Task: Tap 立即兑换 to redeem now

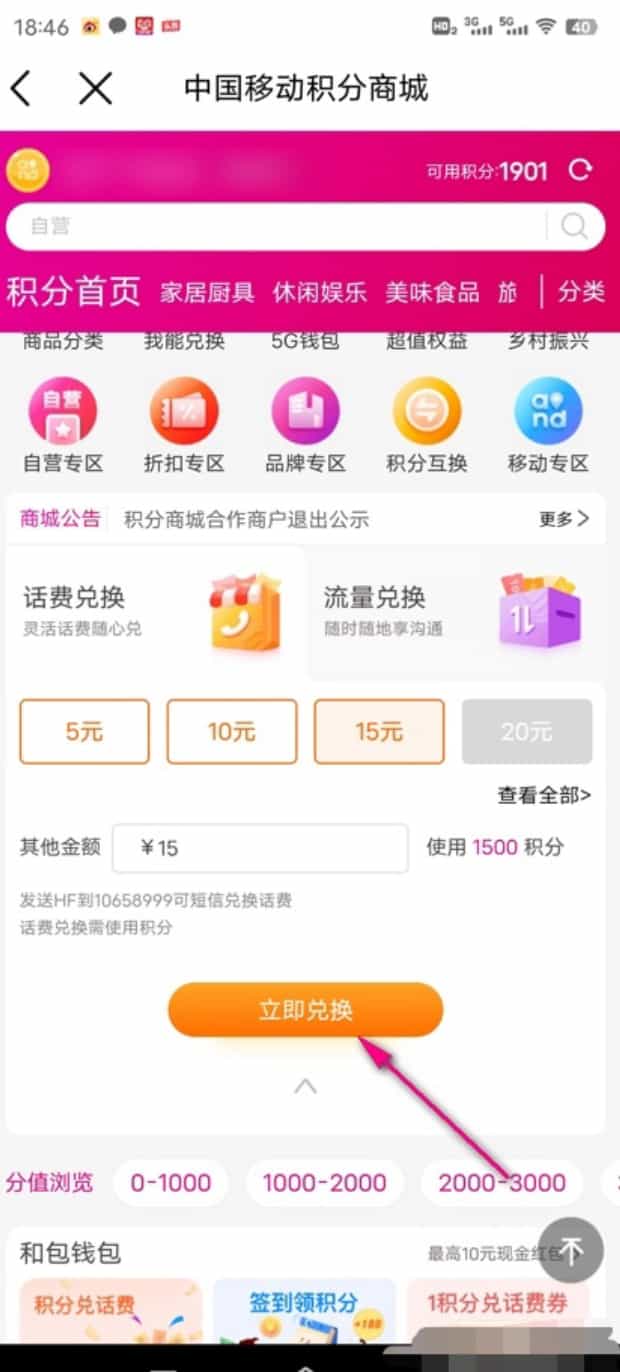Action: point(305,1009)
